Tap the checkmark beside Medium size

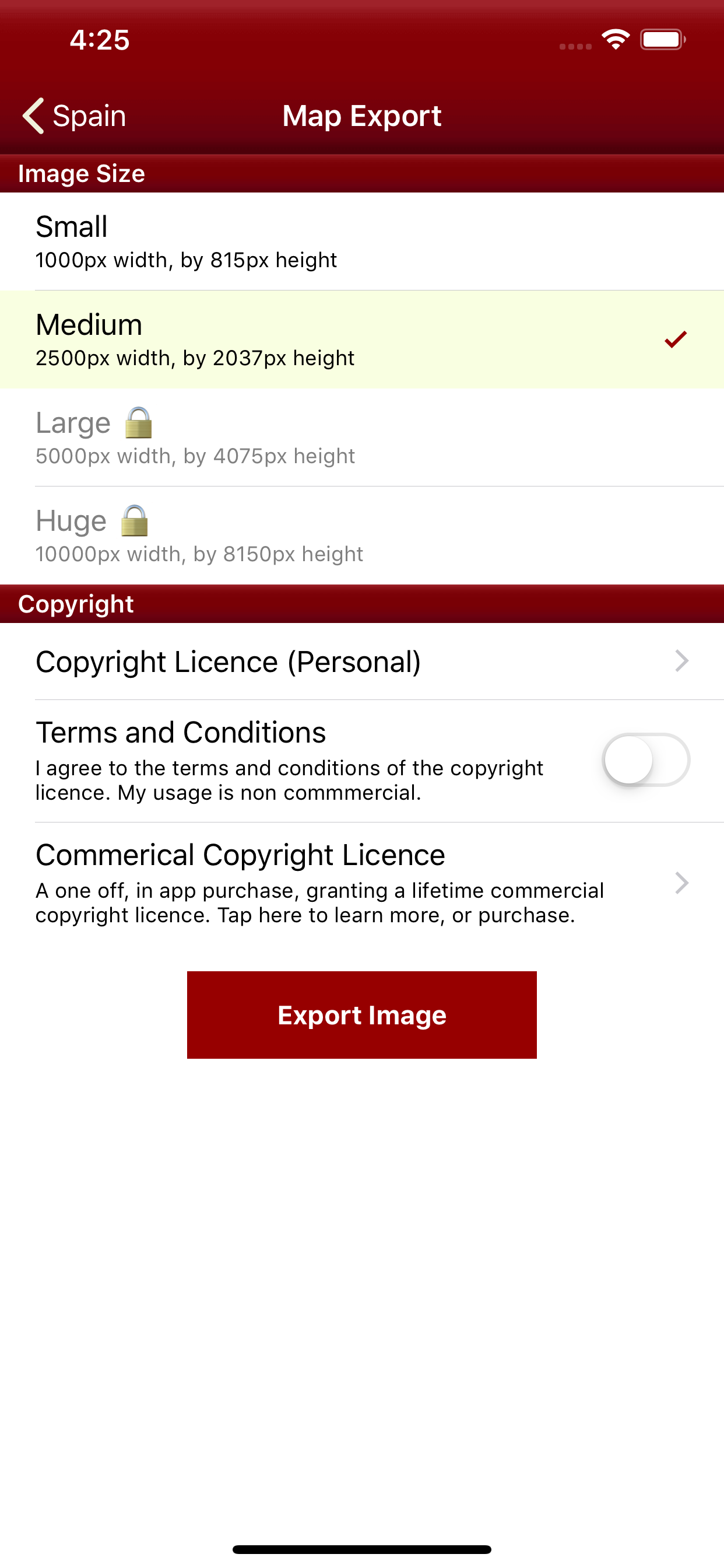point(676,340)
